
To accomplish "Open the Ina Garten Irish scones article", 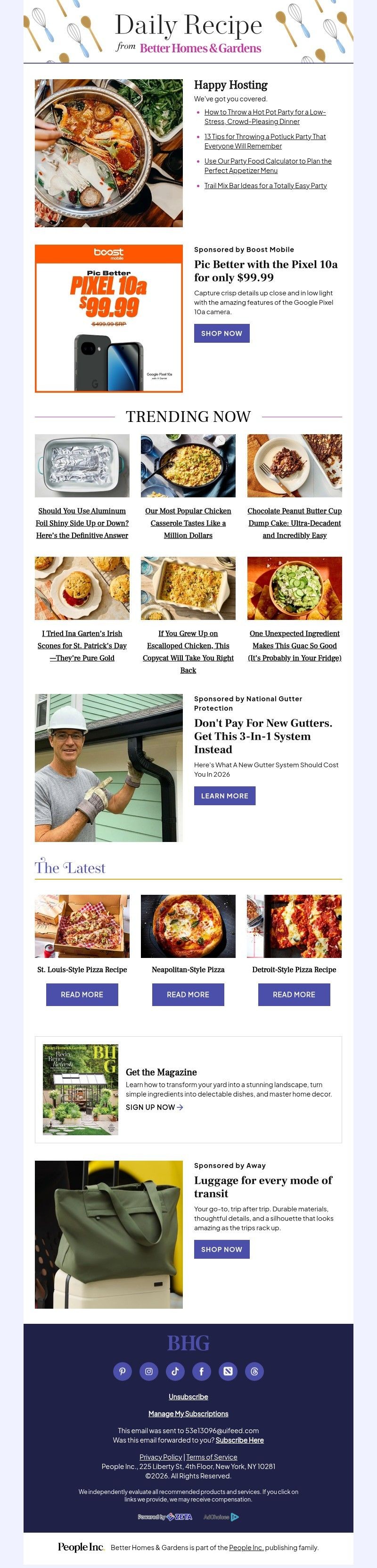I will (82, 645).
